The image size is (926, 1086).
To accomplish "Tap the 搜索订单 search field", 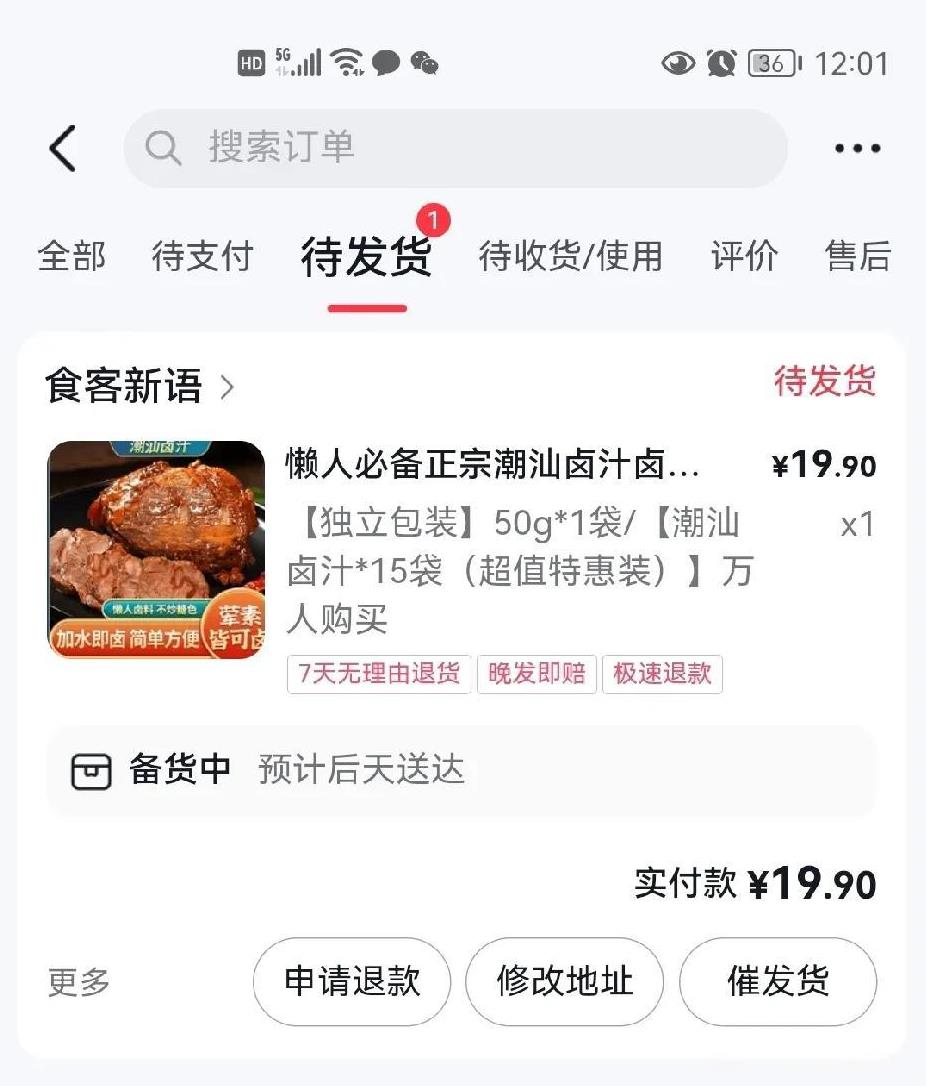I will pos(455,148).
